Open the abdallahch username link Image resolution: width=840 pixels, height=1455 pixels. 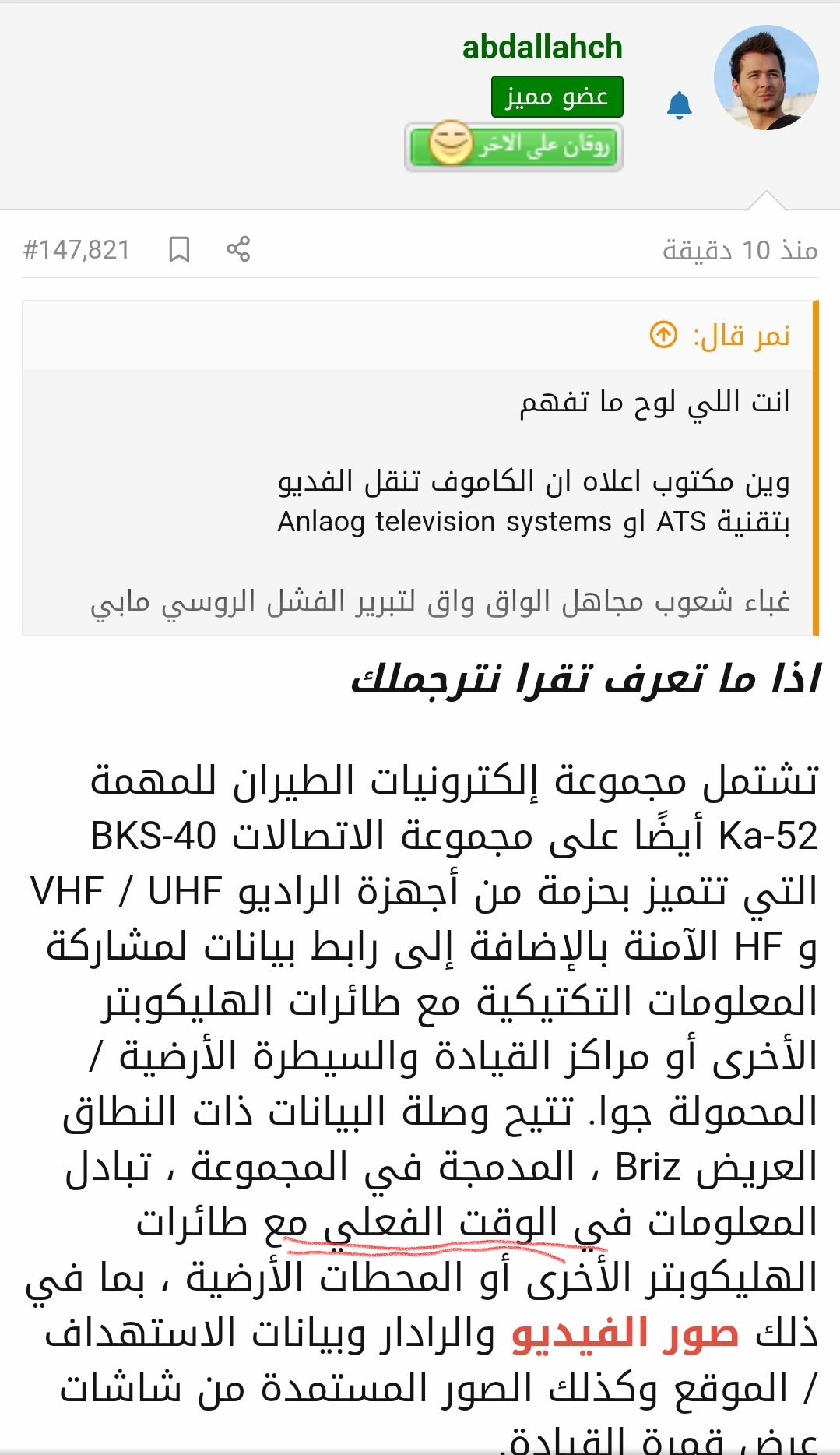tap(542, 48)
